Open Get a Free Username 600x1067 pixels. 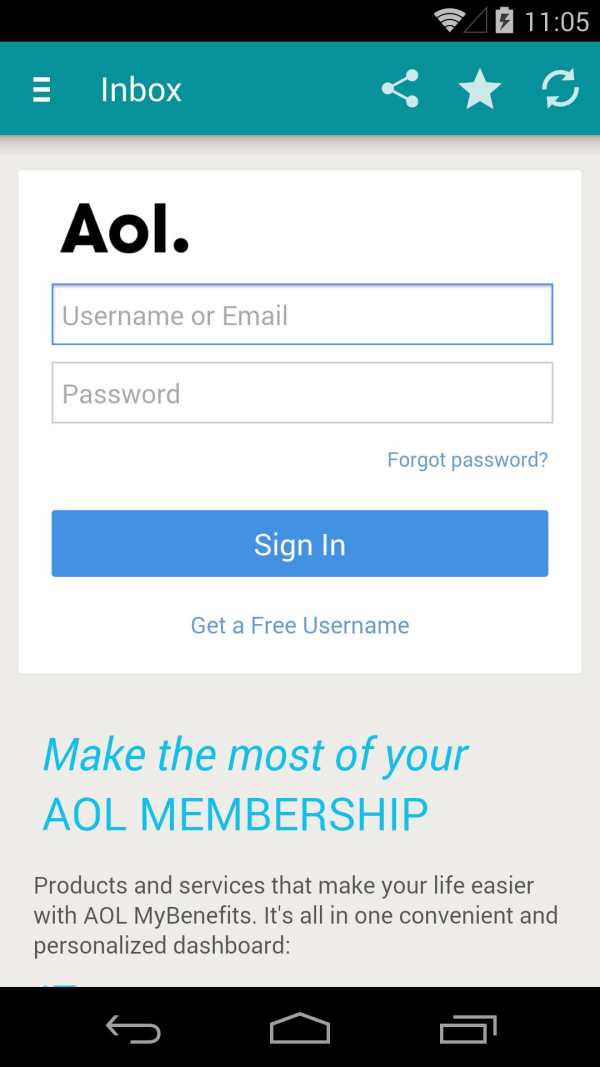(x=300, y=625)
